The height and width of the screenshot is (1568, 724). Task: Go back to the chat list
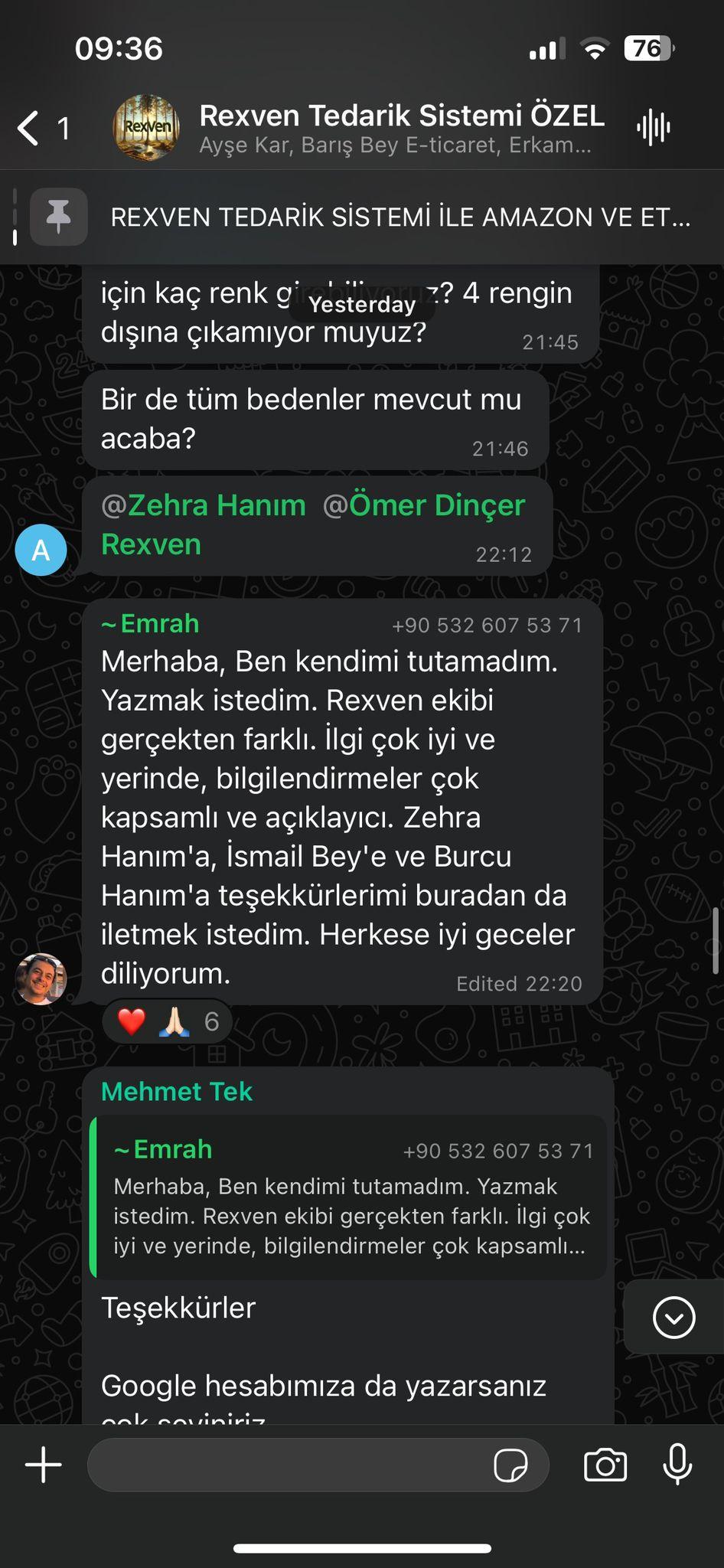pyautogui.click(x=31, y=128)
